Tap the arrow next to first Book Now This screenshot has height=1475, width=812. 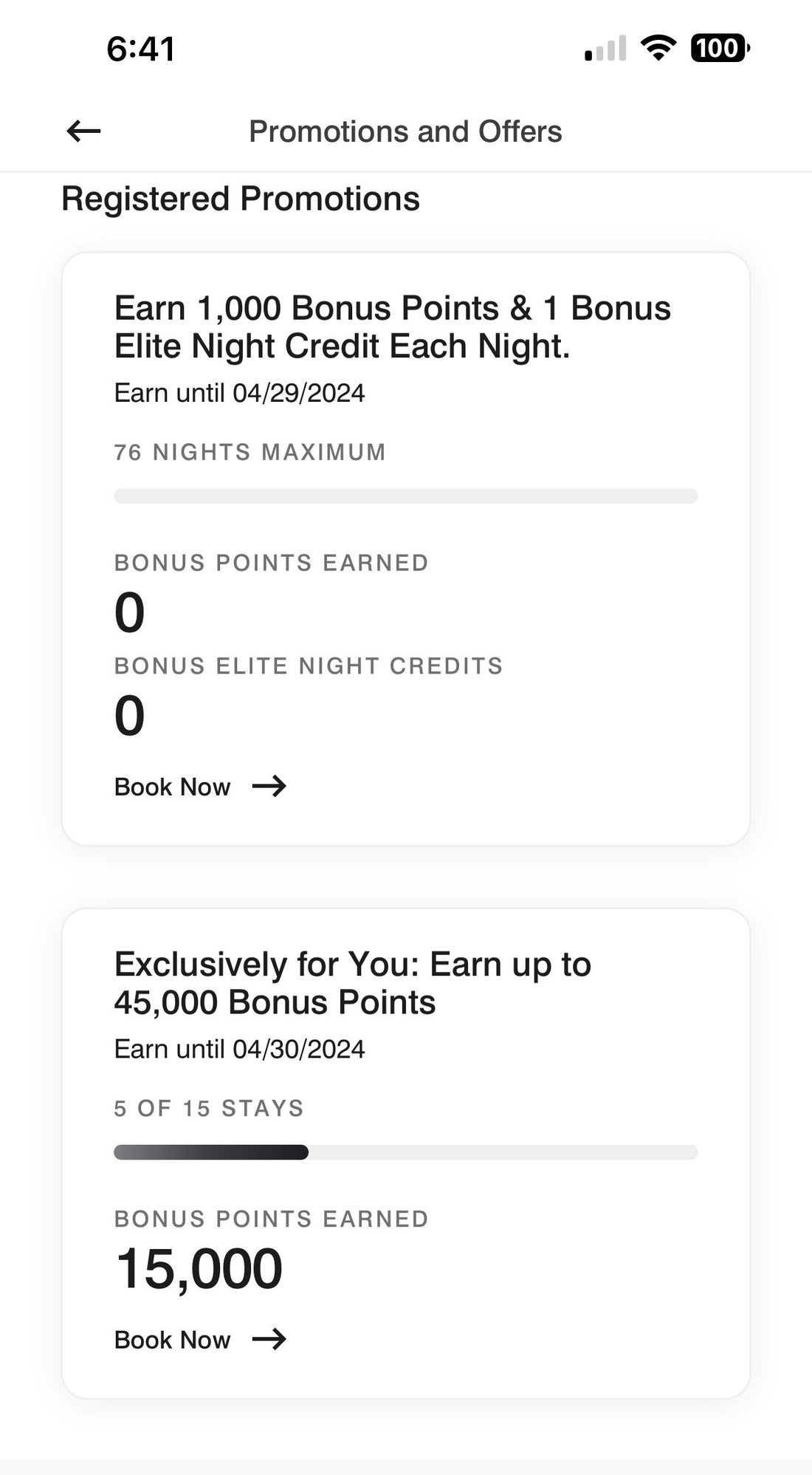pos(272,786)
